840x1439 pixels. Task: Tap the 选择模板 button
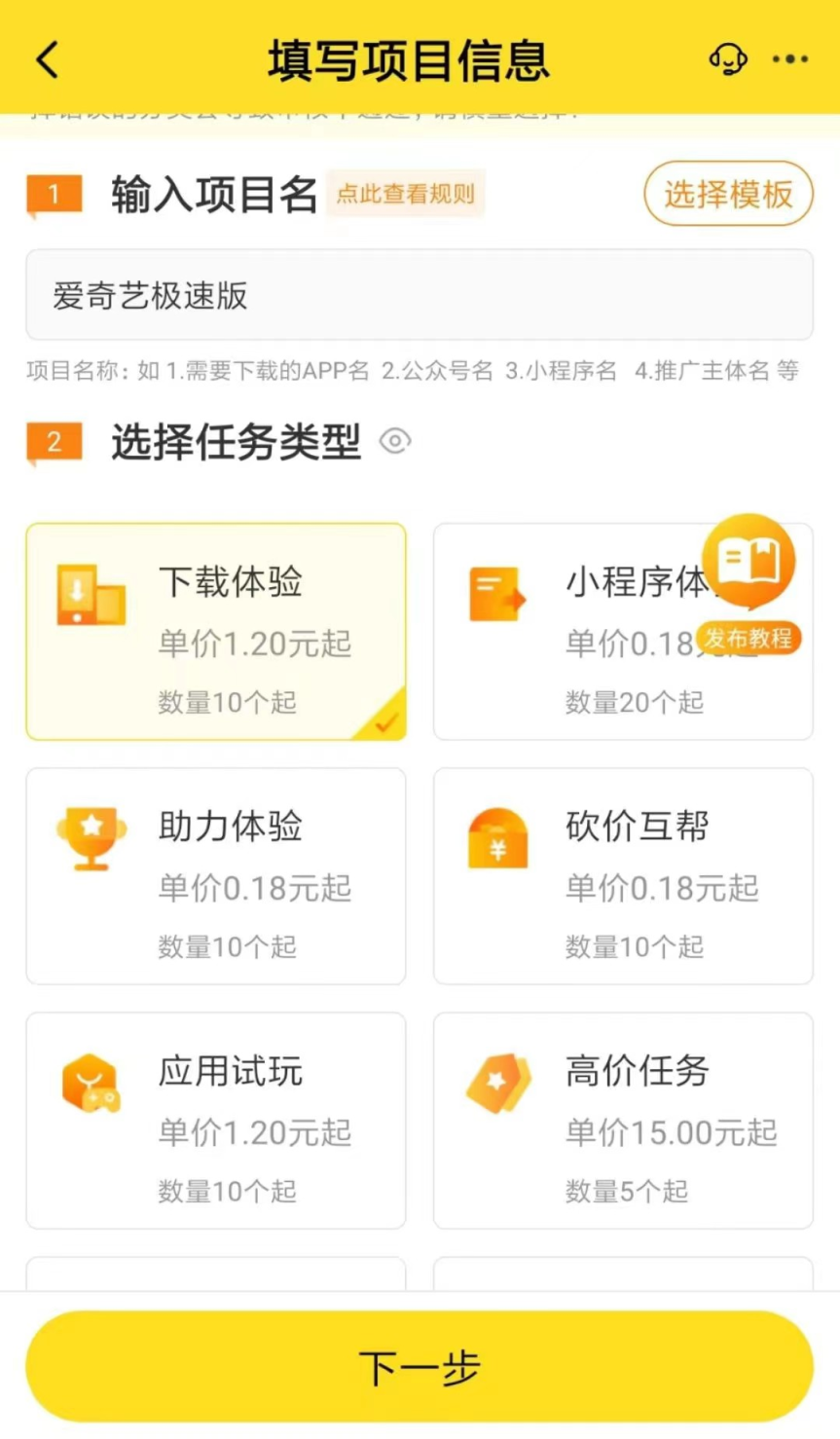(728, 194)
